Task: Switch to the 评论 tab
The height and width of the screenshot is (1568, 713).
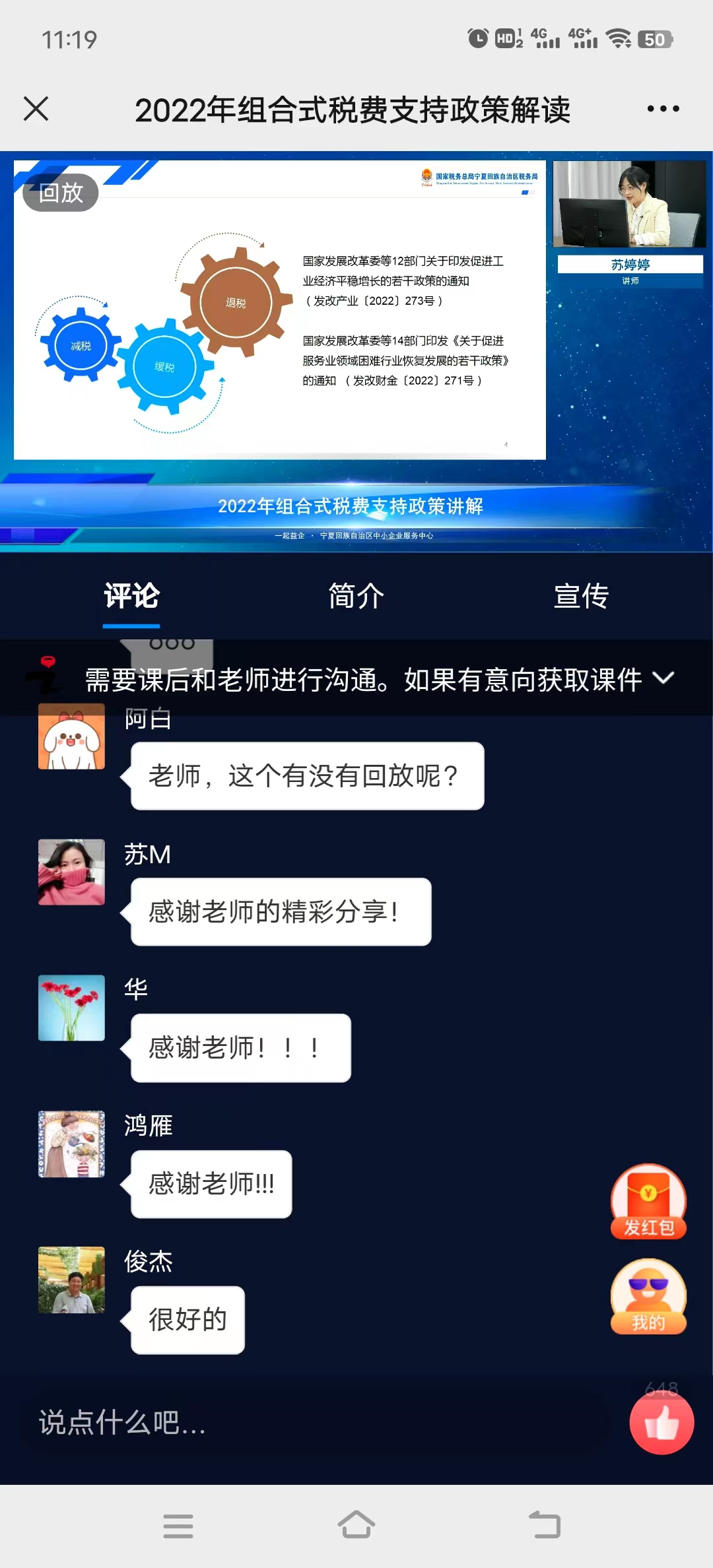Action: [x=131, y=597]
